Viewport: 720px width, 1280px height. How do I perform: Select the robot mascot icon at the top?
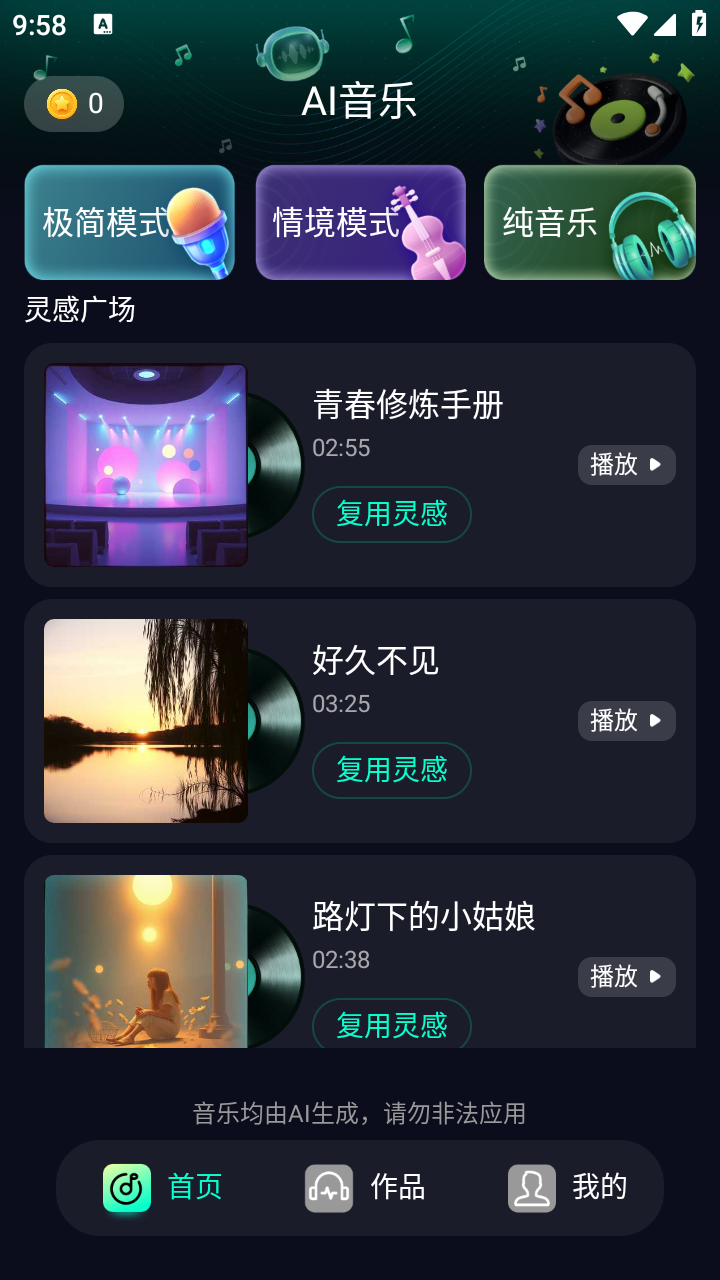click(293, 50)
